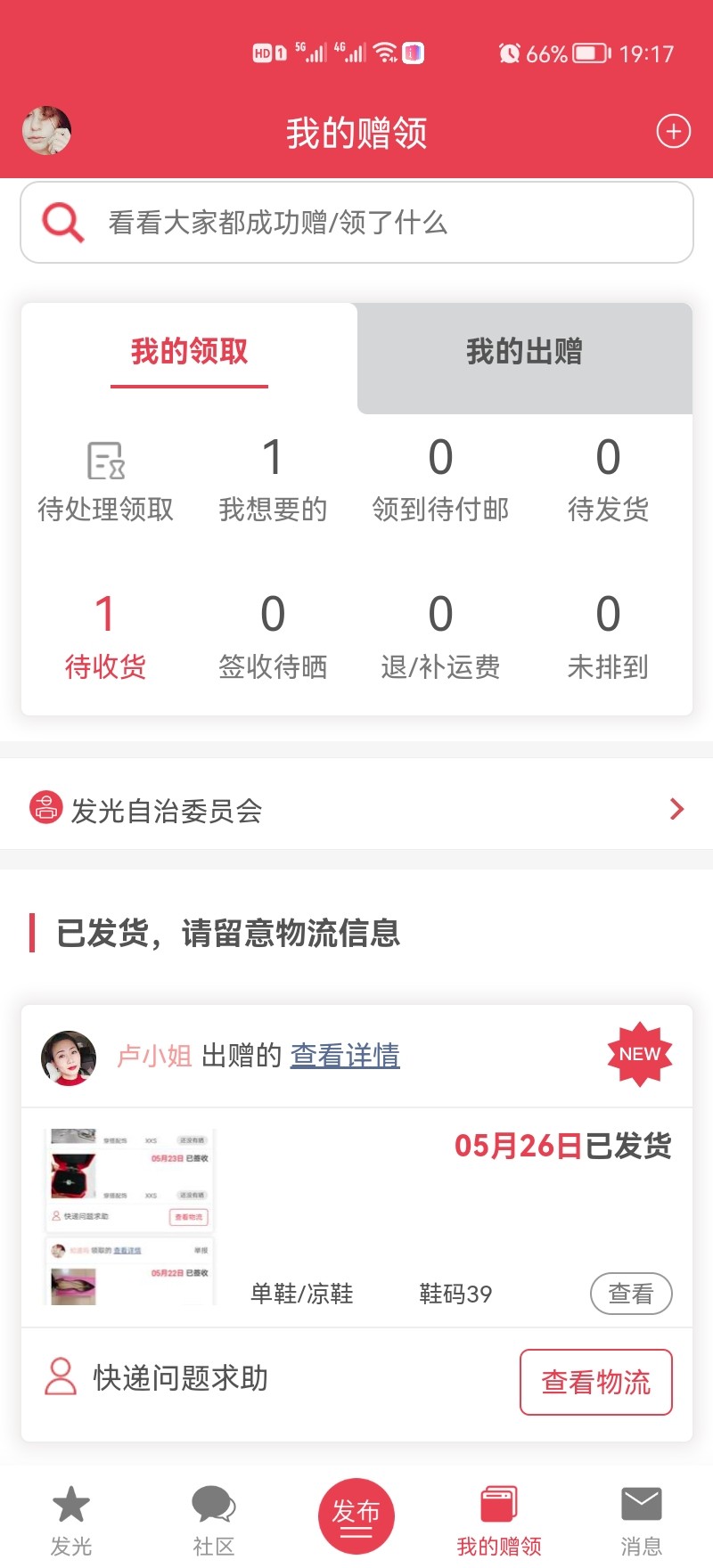Open 待处理领取
Viewport: 713px width, 1568px height.
pyautogui.click(x=105, y=483)
